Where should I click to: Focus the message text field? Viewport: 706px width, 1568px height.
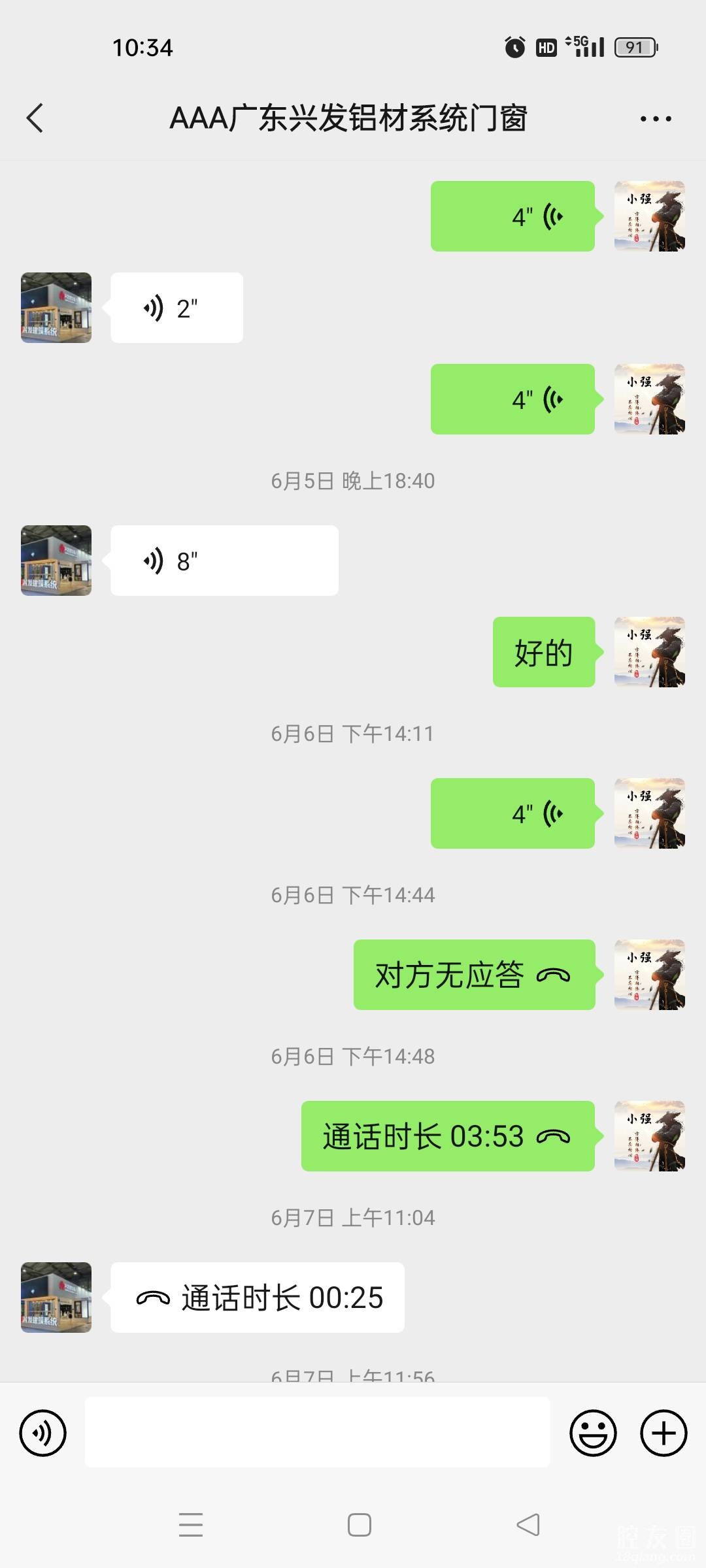click(317, 1433)
